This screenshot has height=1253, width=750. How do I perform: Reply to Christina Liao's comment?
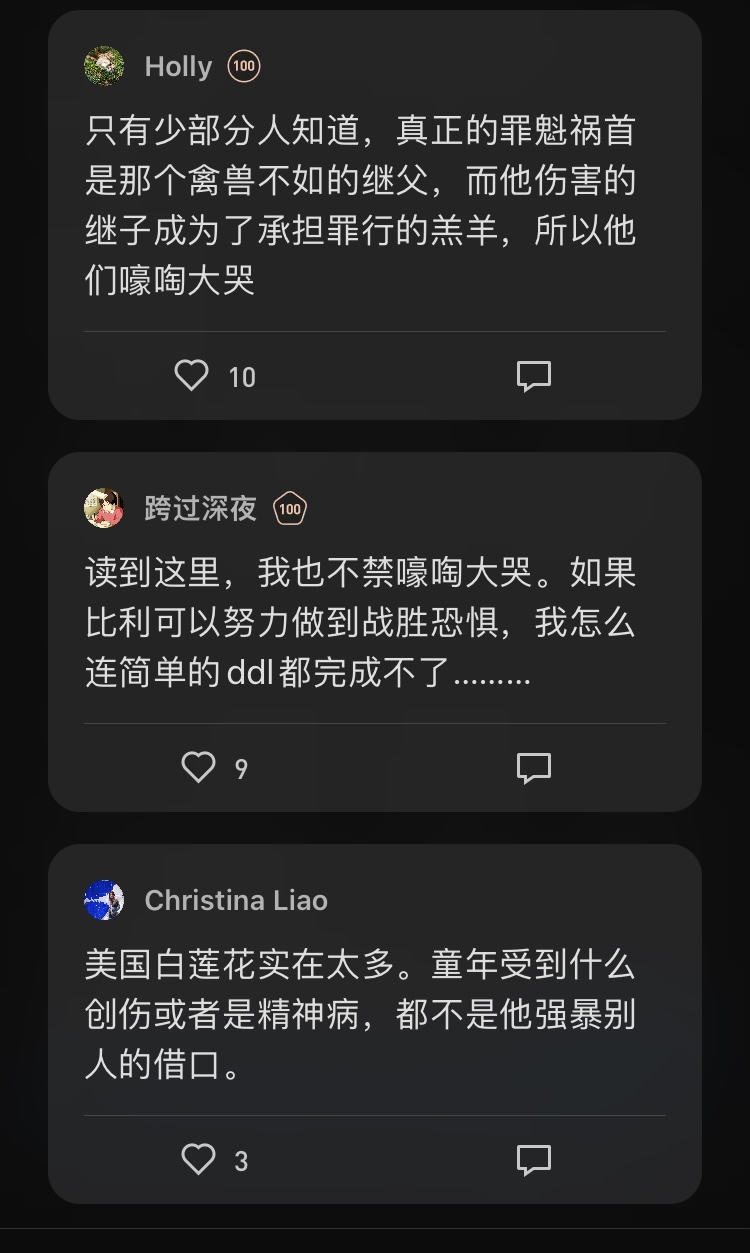(x=533, y=1160)
